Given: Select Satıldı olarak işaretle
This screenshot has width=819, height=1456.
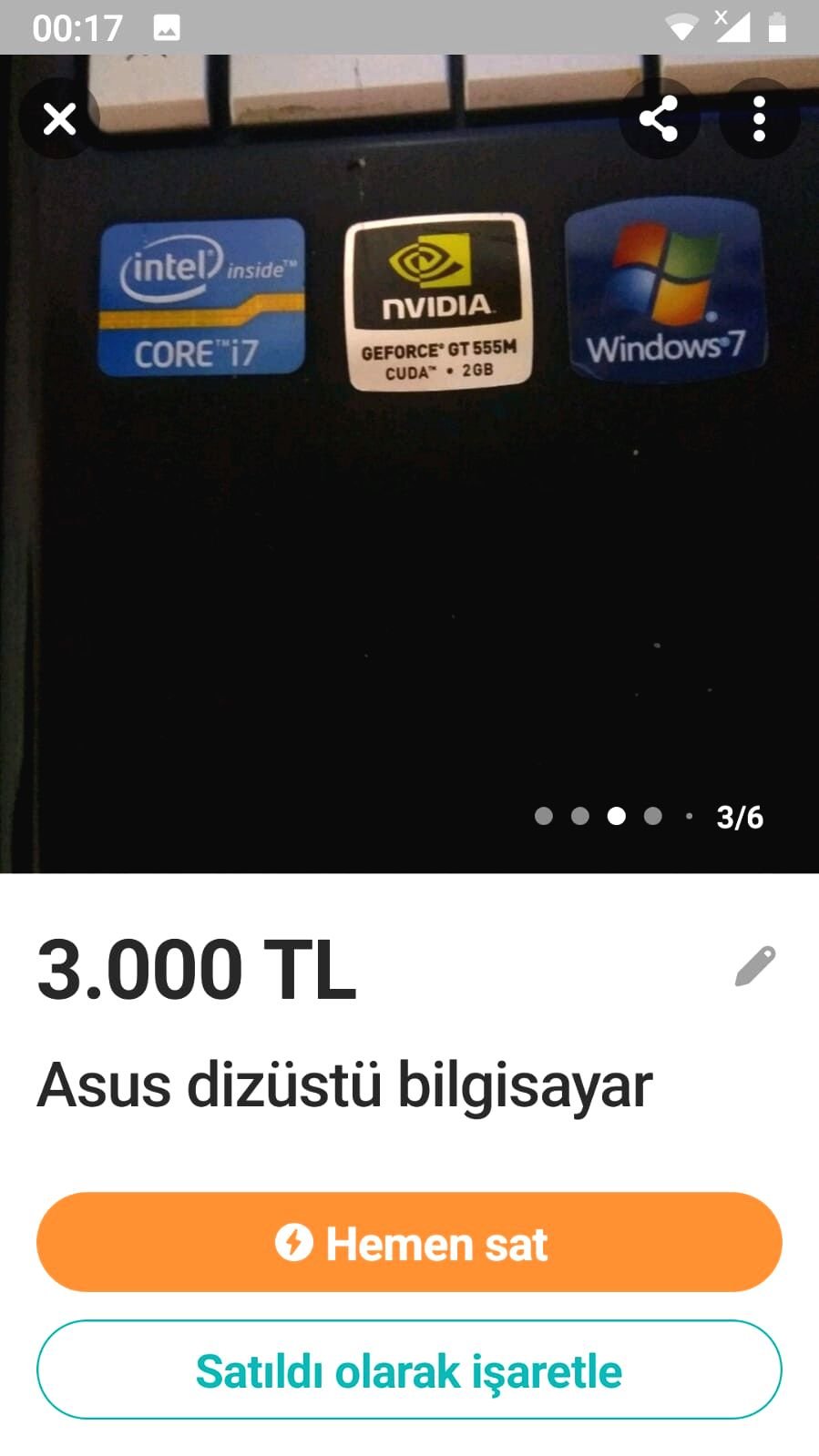Looking at the screenshot, I should pos(409,1369).
